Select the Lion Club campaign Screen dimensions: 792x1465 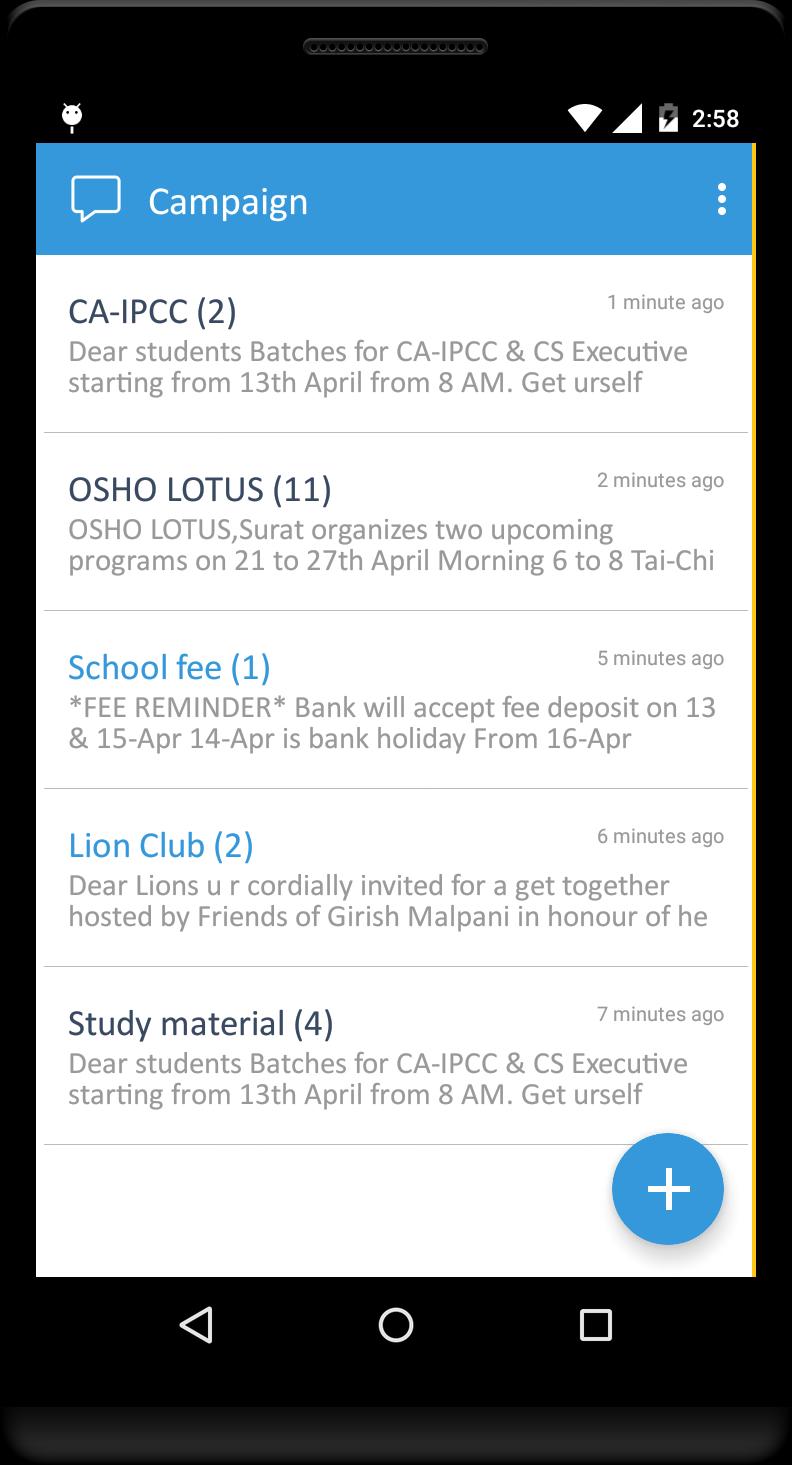coord(394,879)
